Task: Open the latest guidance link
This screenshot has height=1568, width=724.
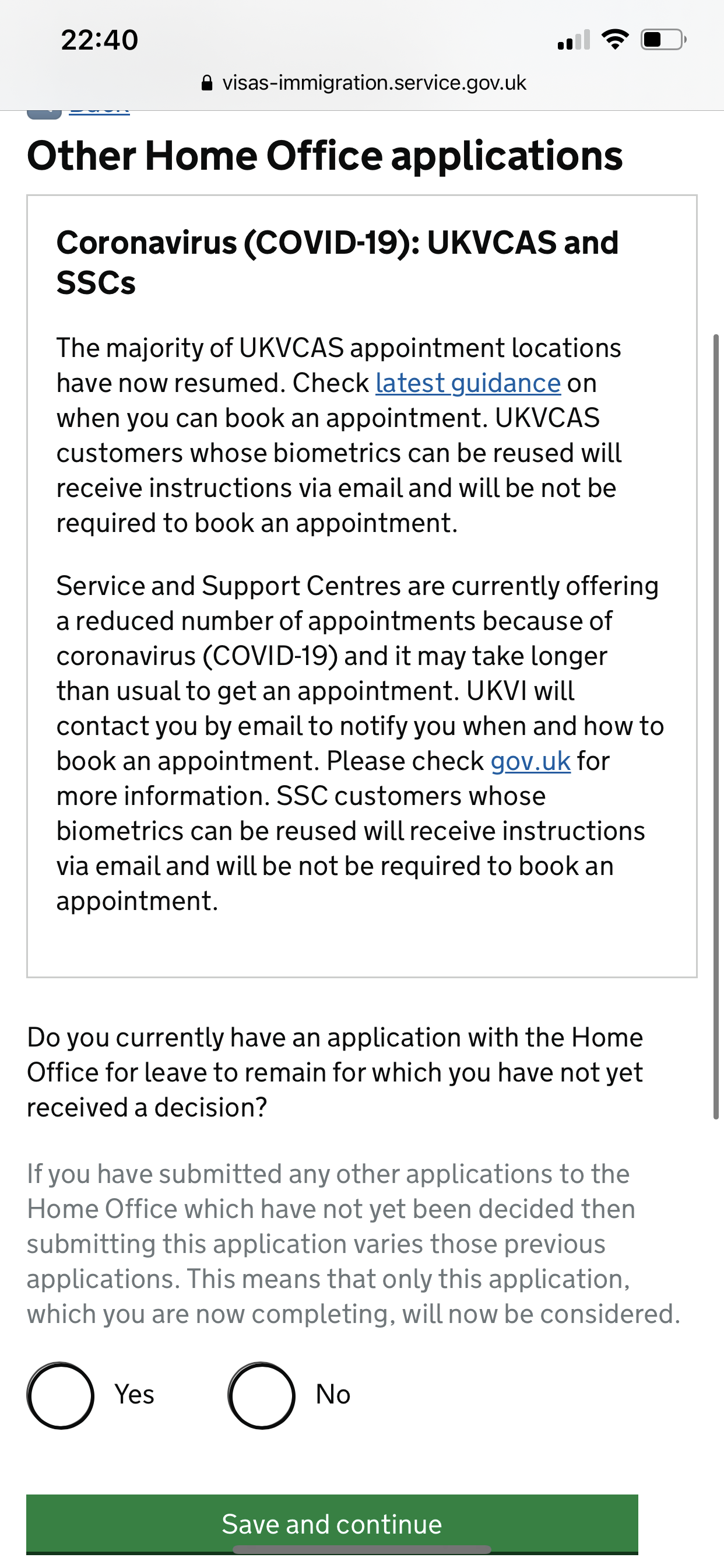Action: [468, 383]
